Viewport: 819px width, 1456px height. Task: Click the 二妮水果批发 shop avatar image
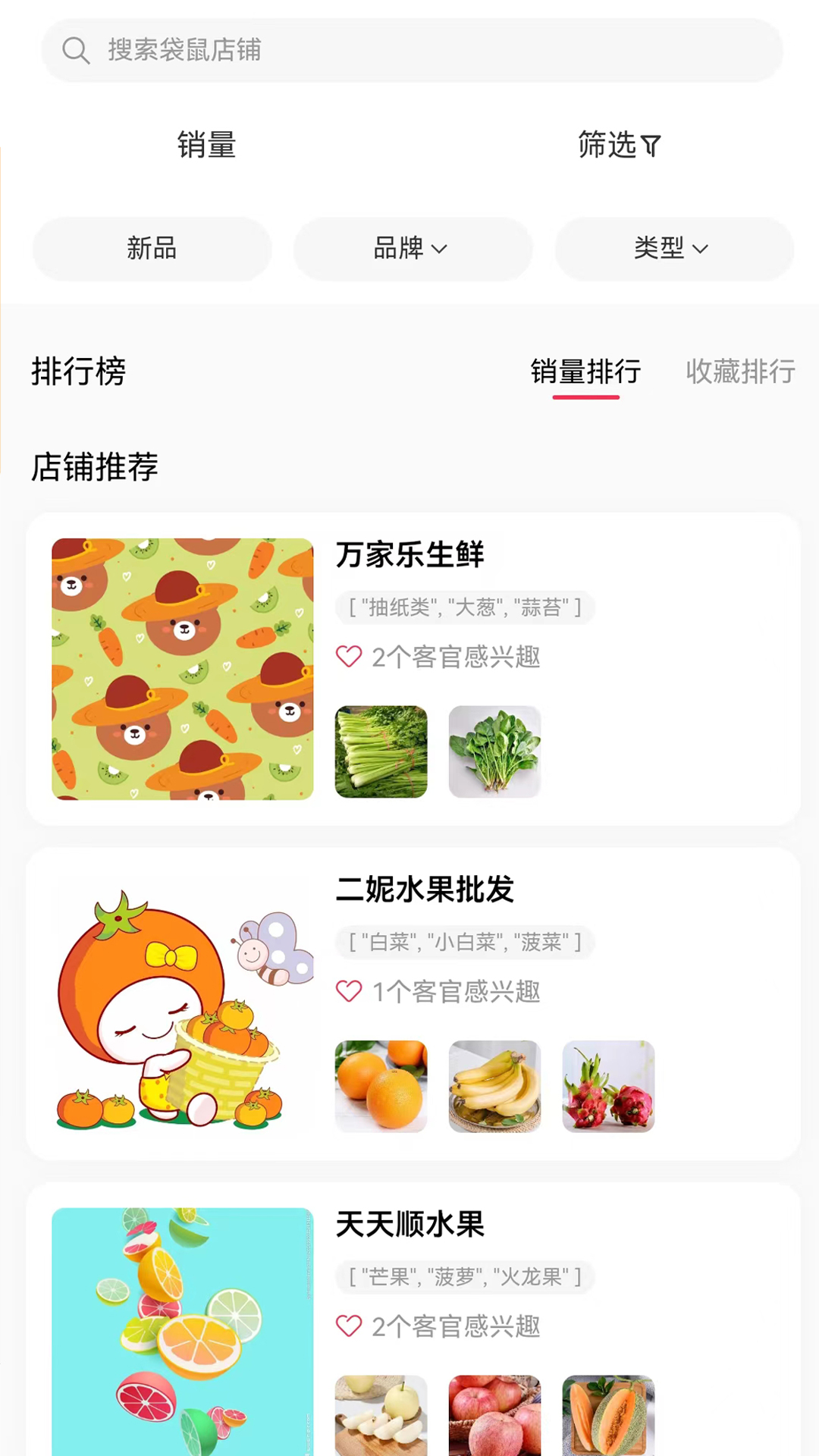(x=182, y=1004)
